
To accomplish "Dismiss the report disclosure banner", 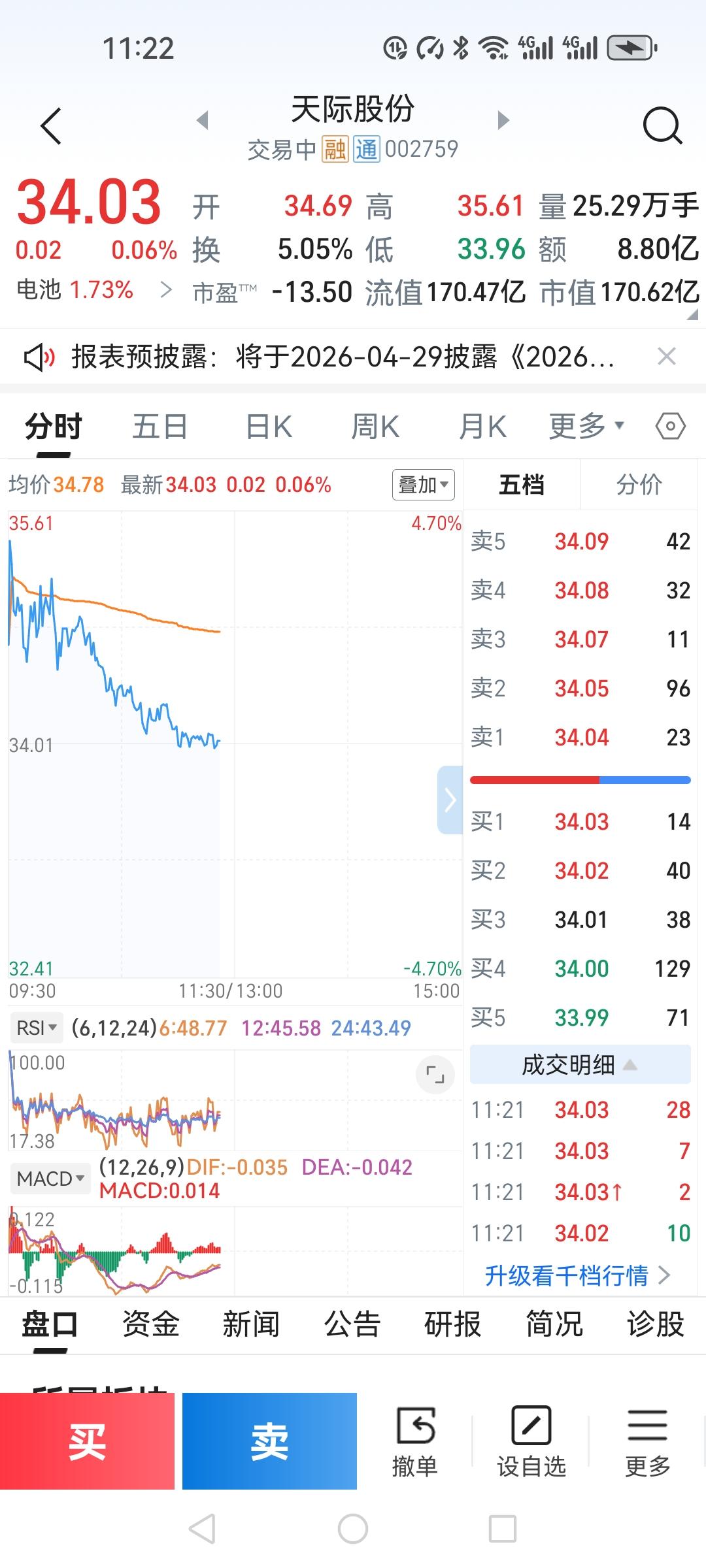I will (667, 356).
